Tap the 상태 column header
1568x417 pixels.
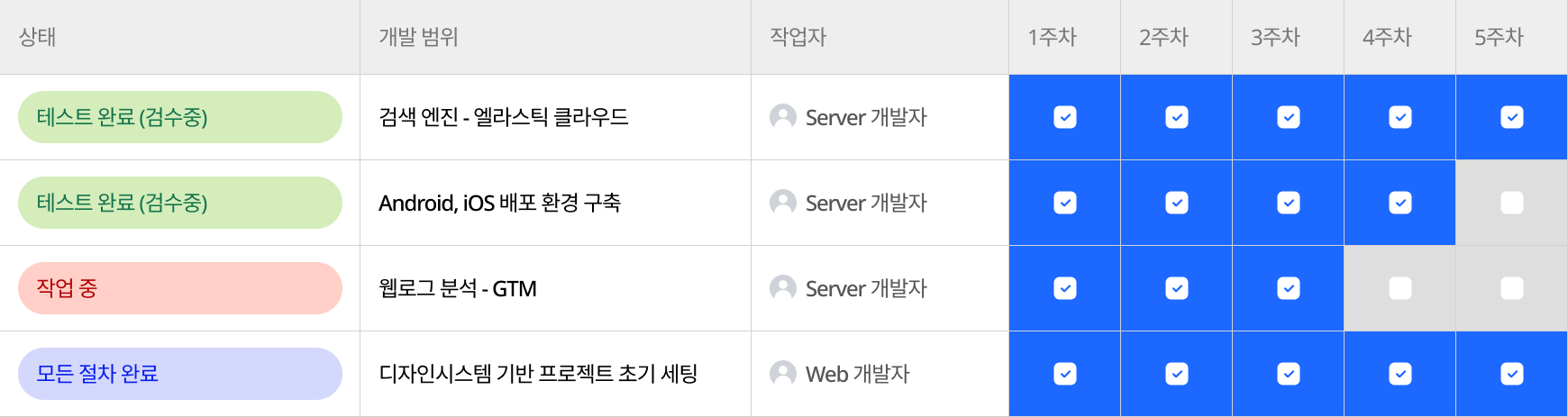38,37
